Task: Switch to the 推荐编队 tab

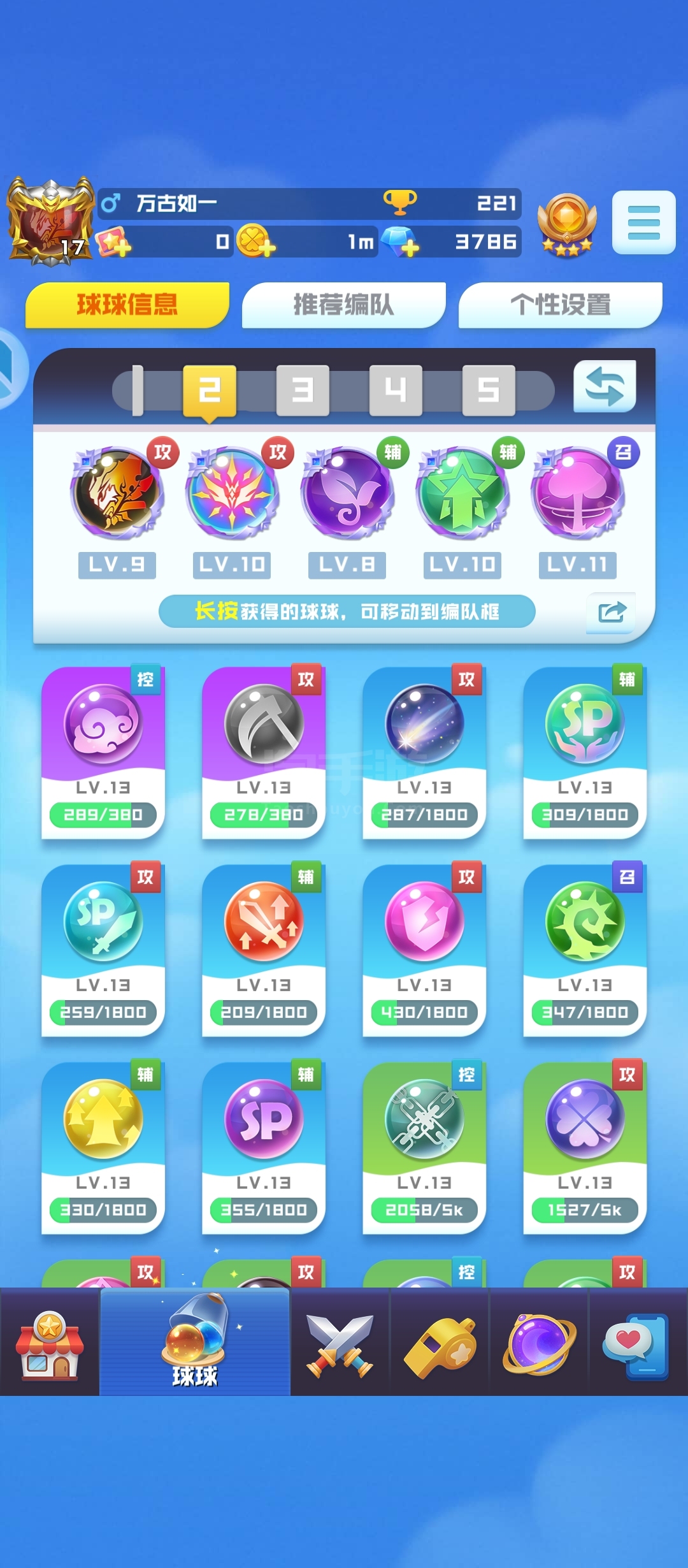Action: pos(343,305)
